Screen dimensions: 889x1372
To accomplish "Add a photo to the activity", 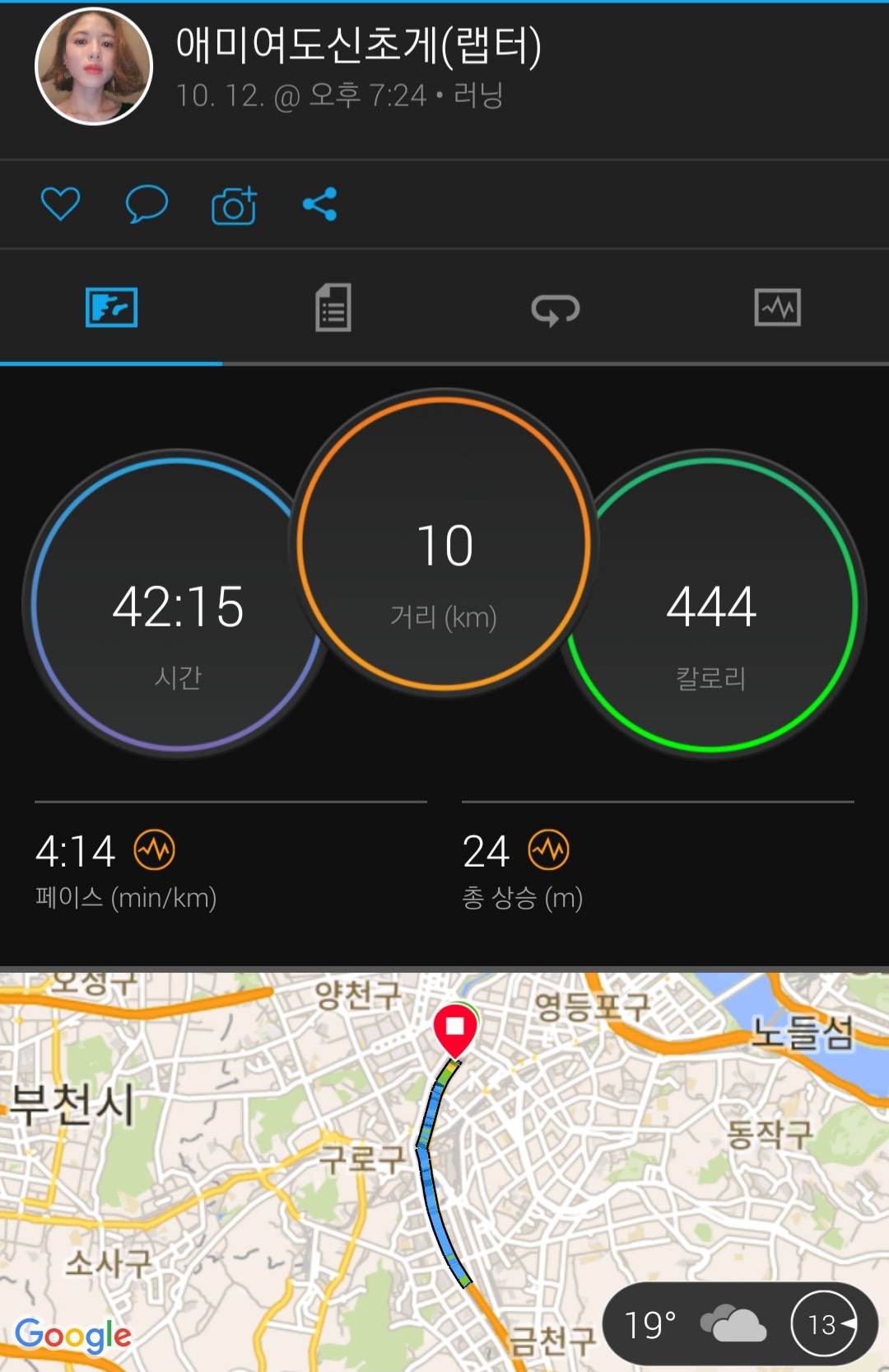I will point(234,205).
